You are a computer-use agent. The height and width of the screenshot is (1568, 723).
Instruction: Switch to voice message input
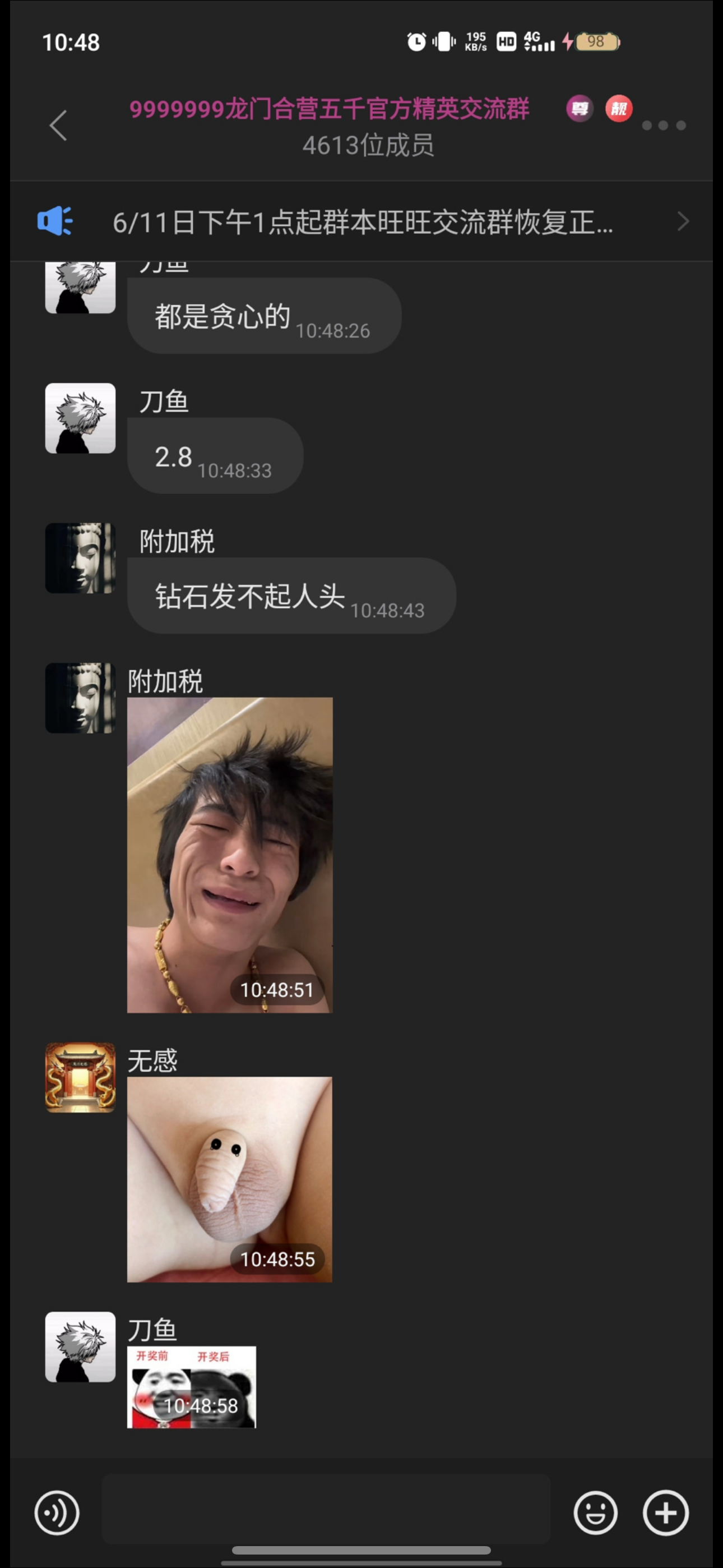(x=57, y=1512)
